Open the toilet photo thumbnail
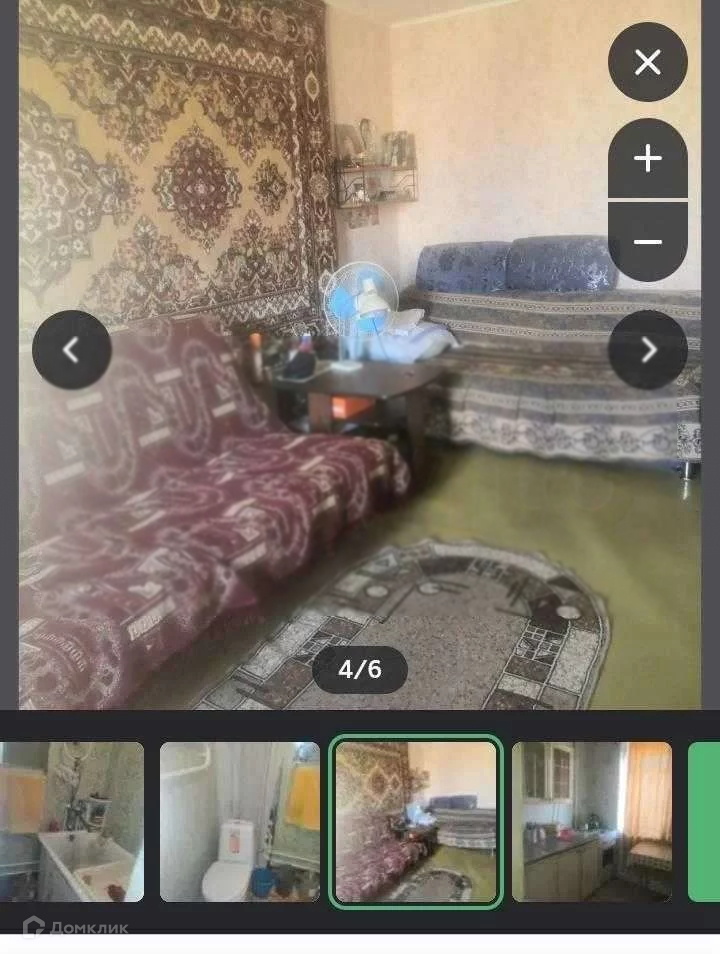Screen dimensions: 720x954 tap(240, 821)
